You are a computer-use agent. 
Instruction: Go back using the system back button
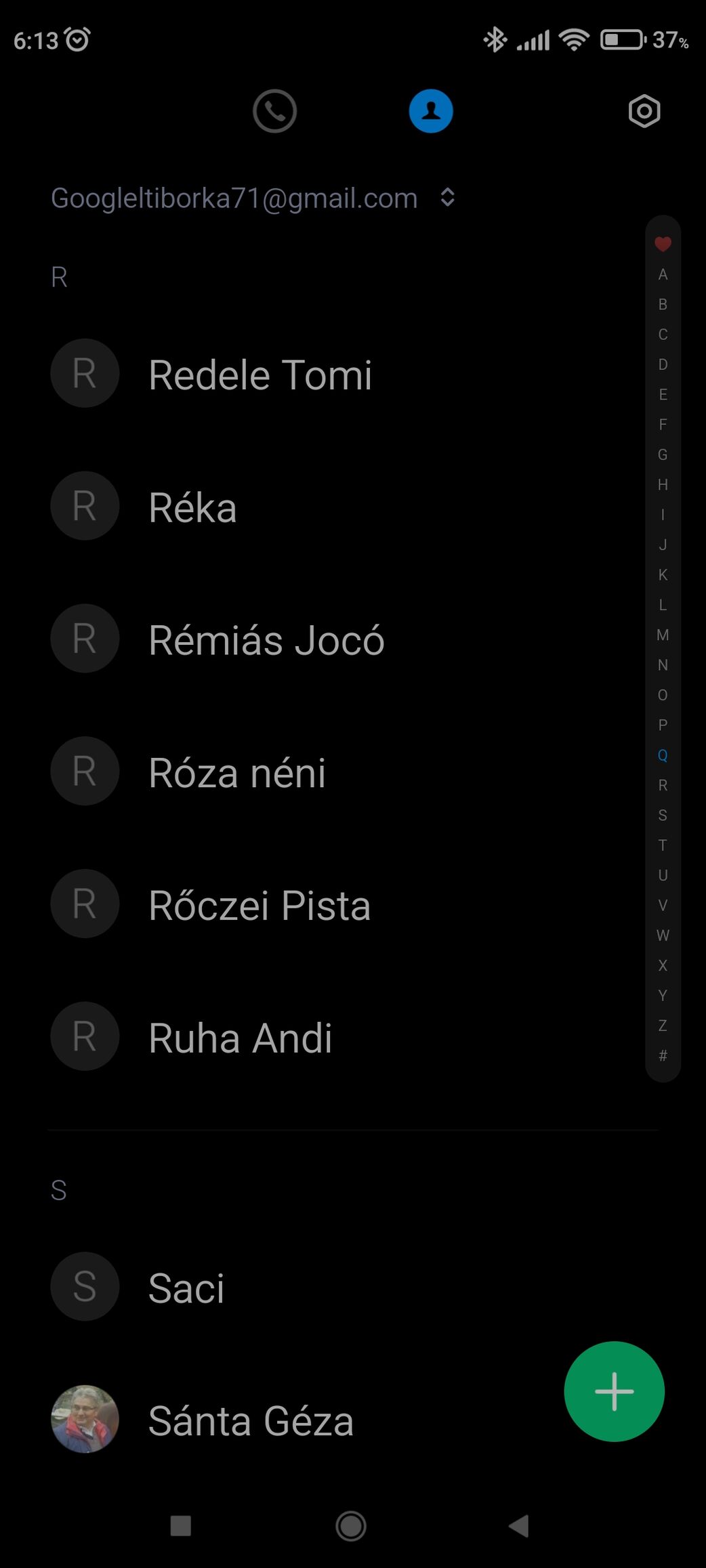pyautogui.click(x=519, y=1526)
